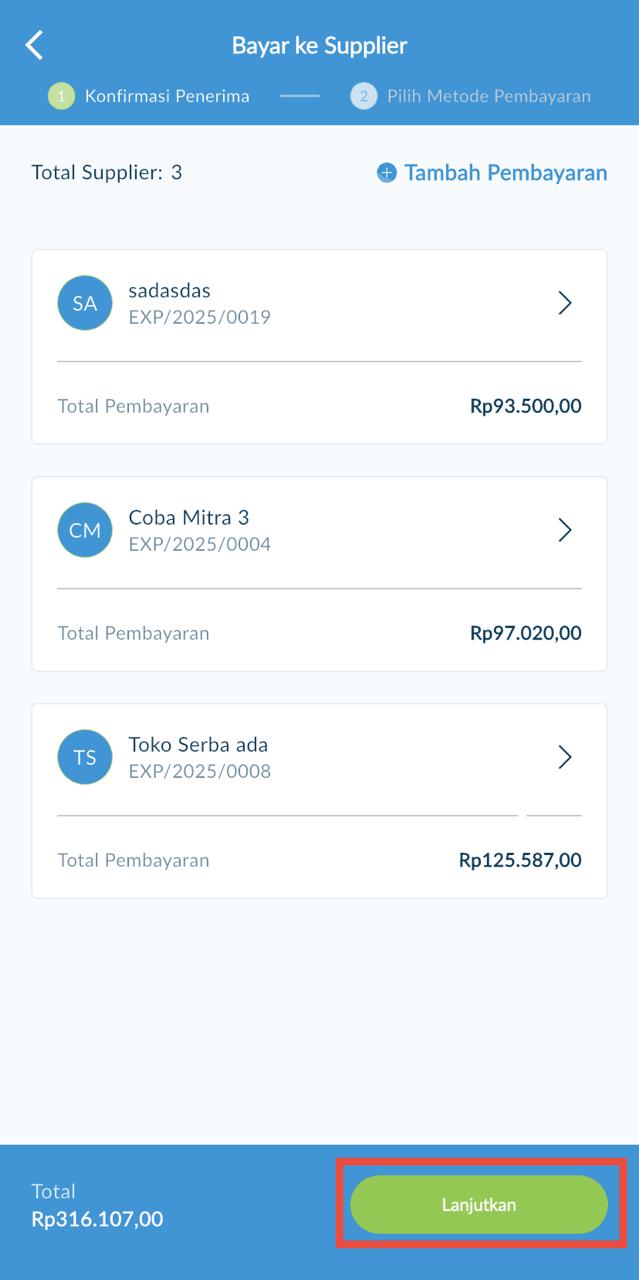Image resolution: width=639 pixels, height=1280 pixels.
Task: Open the sadasdas supplier card
Action: [319, 347]
